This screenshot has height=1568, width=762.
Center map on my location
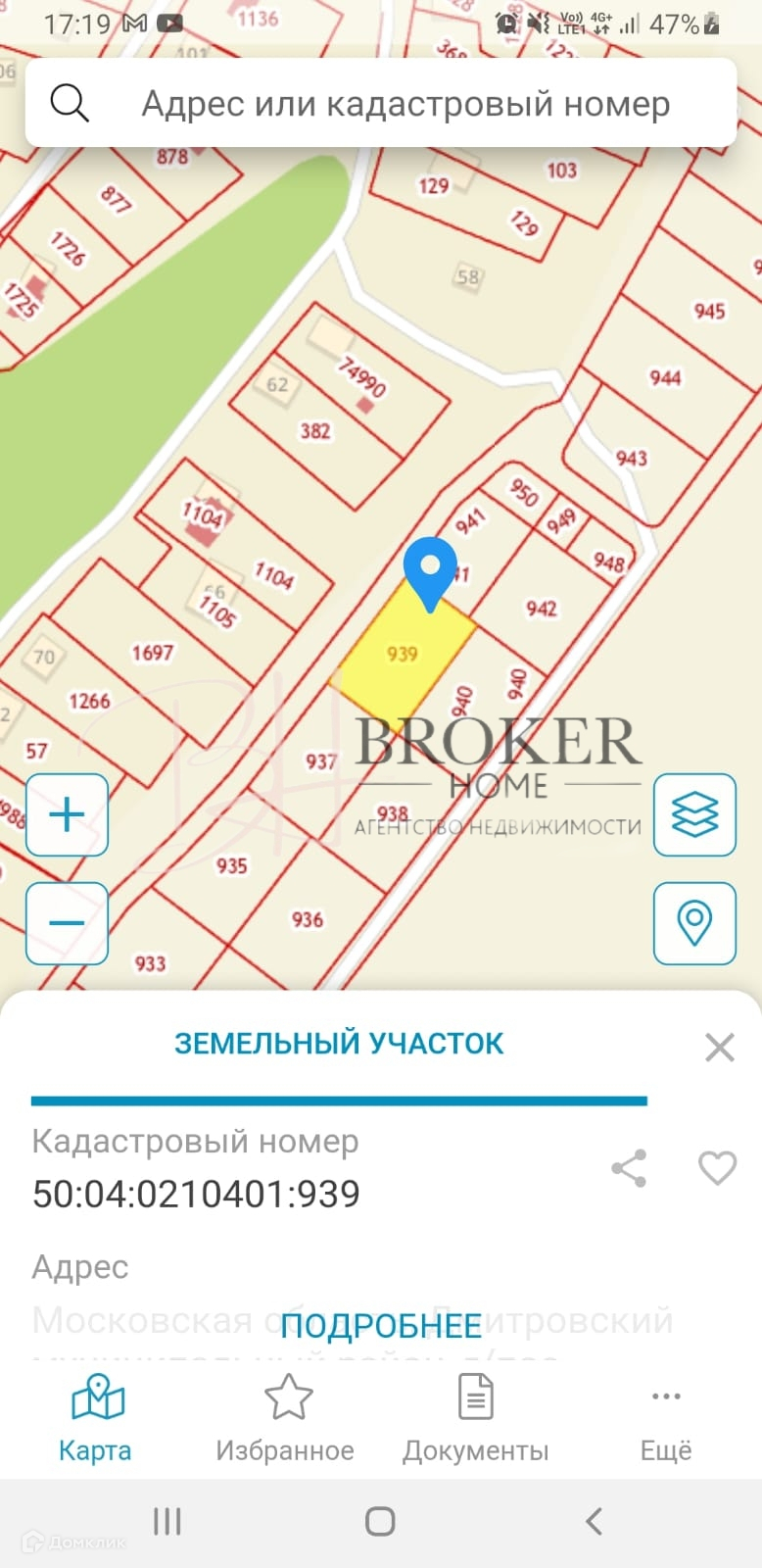pos(694,923)
